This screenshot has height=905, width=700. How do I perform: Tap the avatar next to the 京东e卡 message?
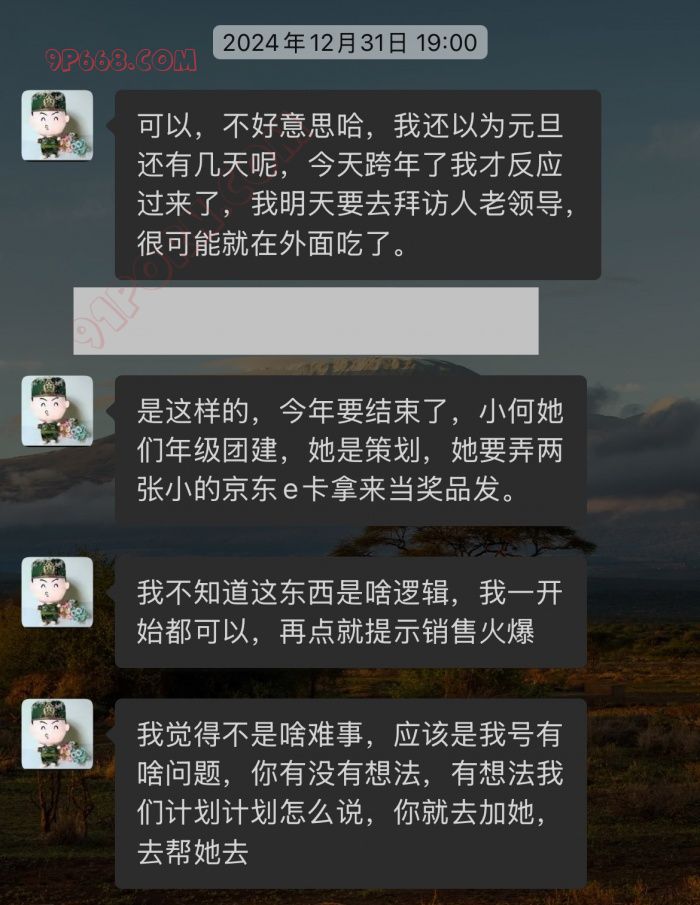pos(57,410)
